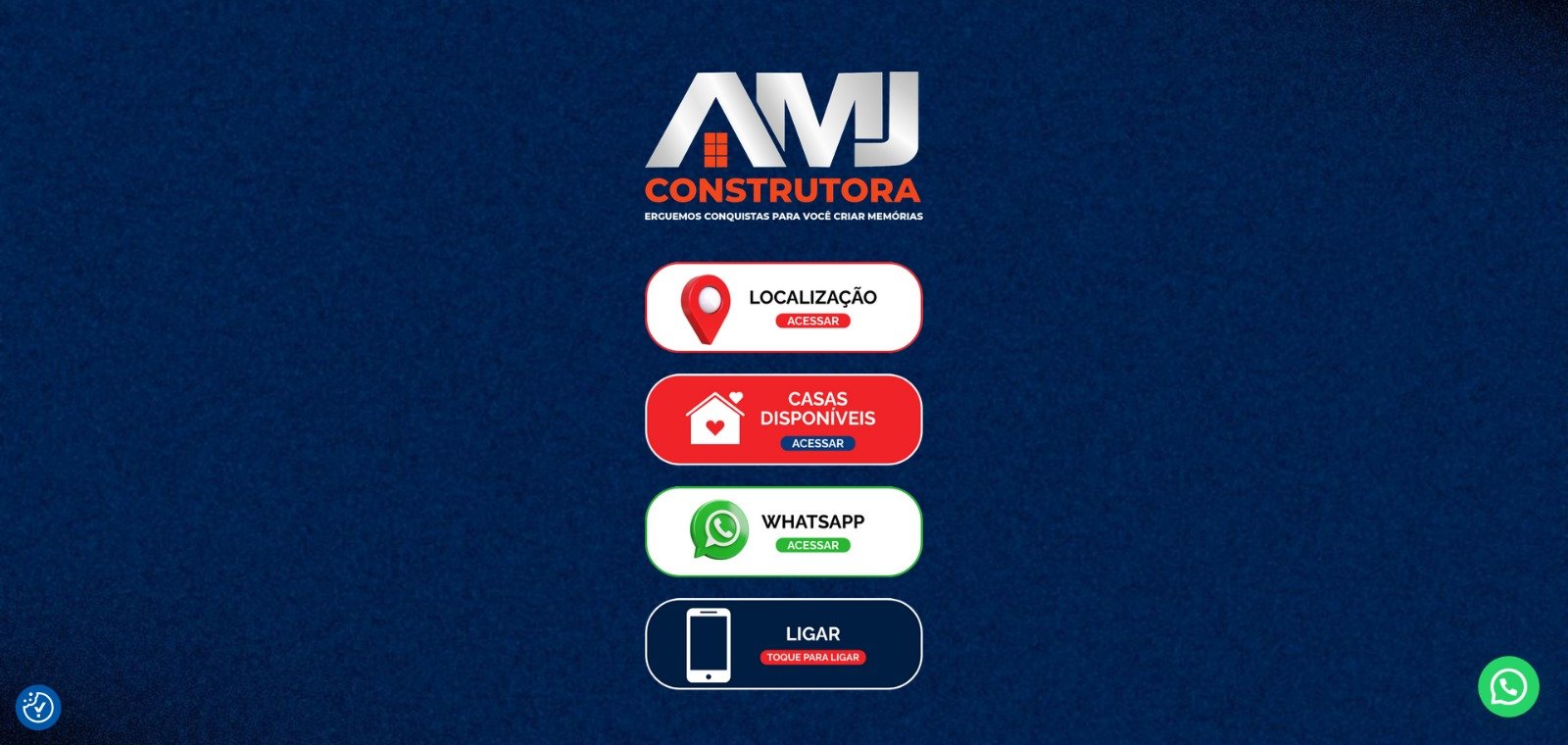
Task: View Casas Disponíveis listings
Action: (x=783, y=420)
